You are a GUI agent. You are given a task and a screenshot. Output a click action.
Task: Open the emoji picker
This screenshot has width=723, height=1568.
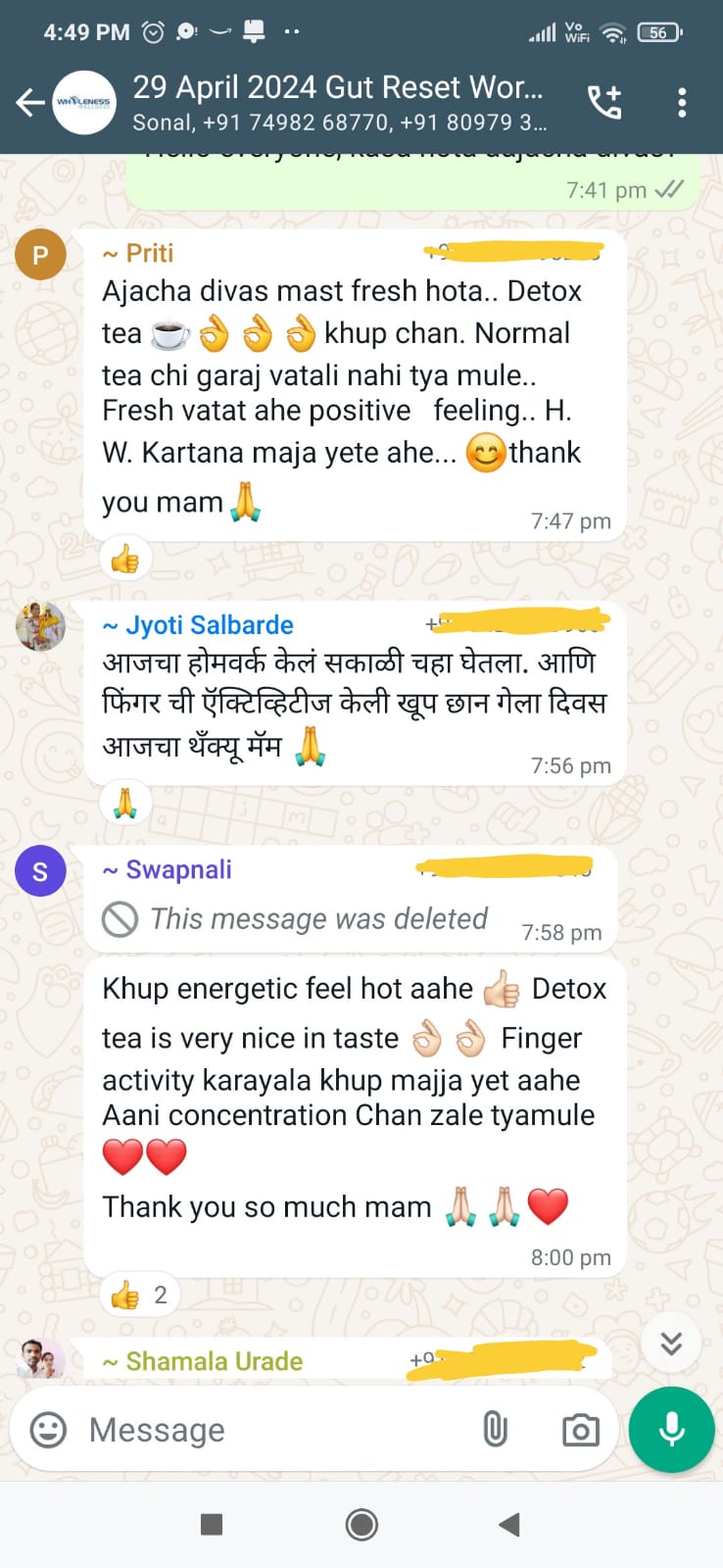pyautogui.click(x=48, y=1430)
